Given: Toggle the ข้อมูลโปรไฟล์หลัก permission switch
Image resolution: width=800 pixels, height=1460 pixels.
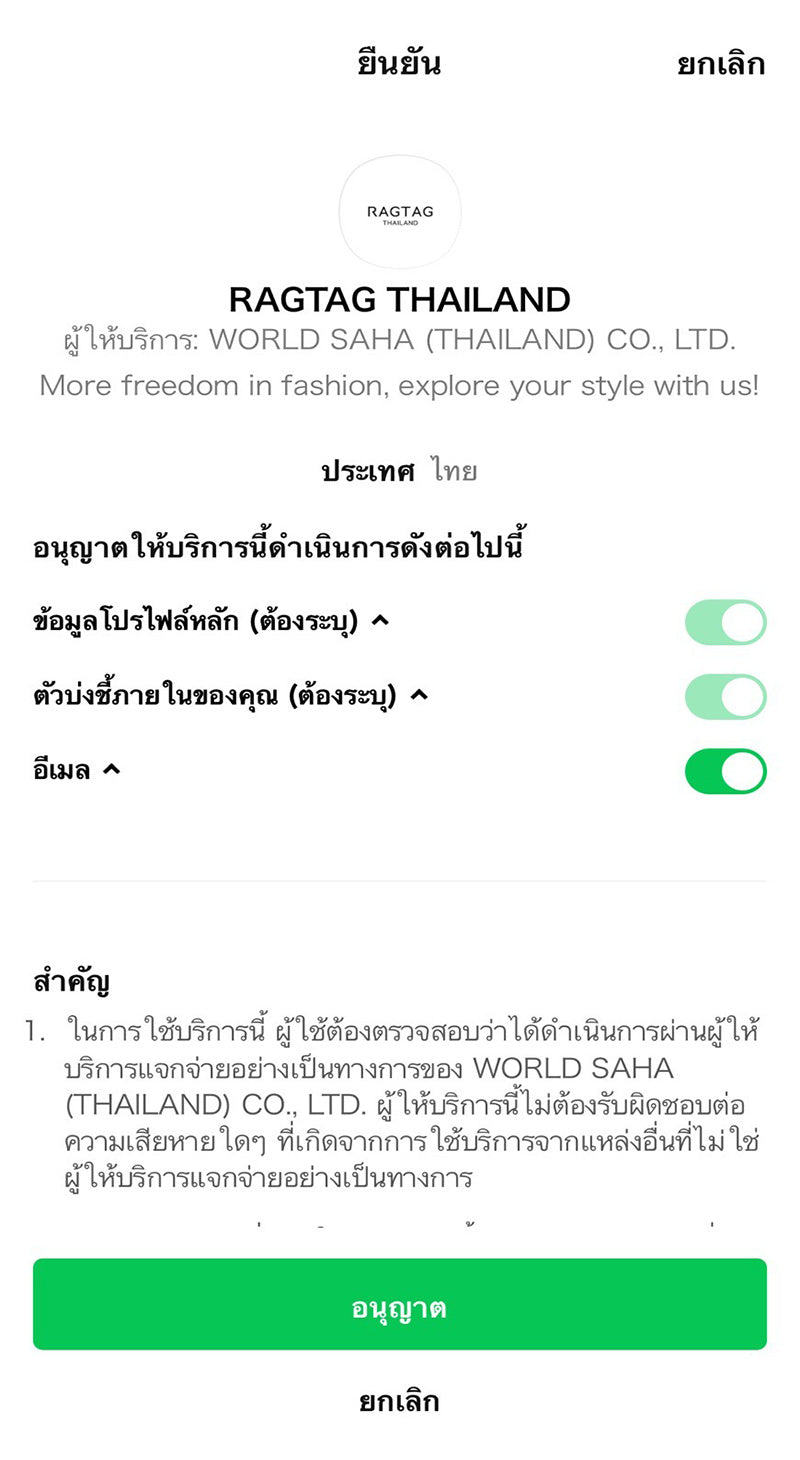Looking at the screenshot, I should [725, 622].
